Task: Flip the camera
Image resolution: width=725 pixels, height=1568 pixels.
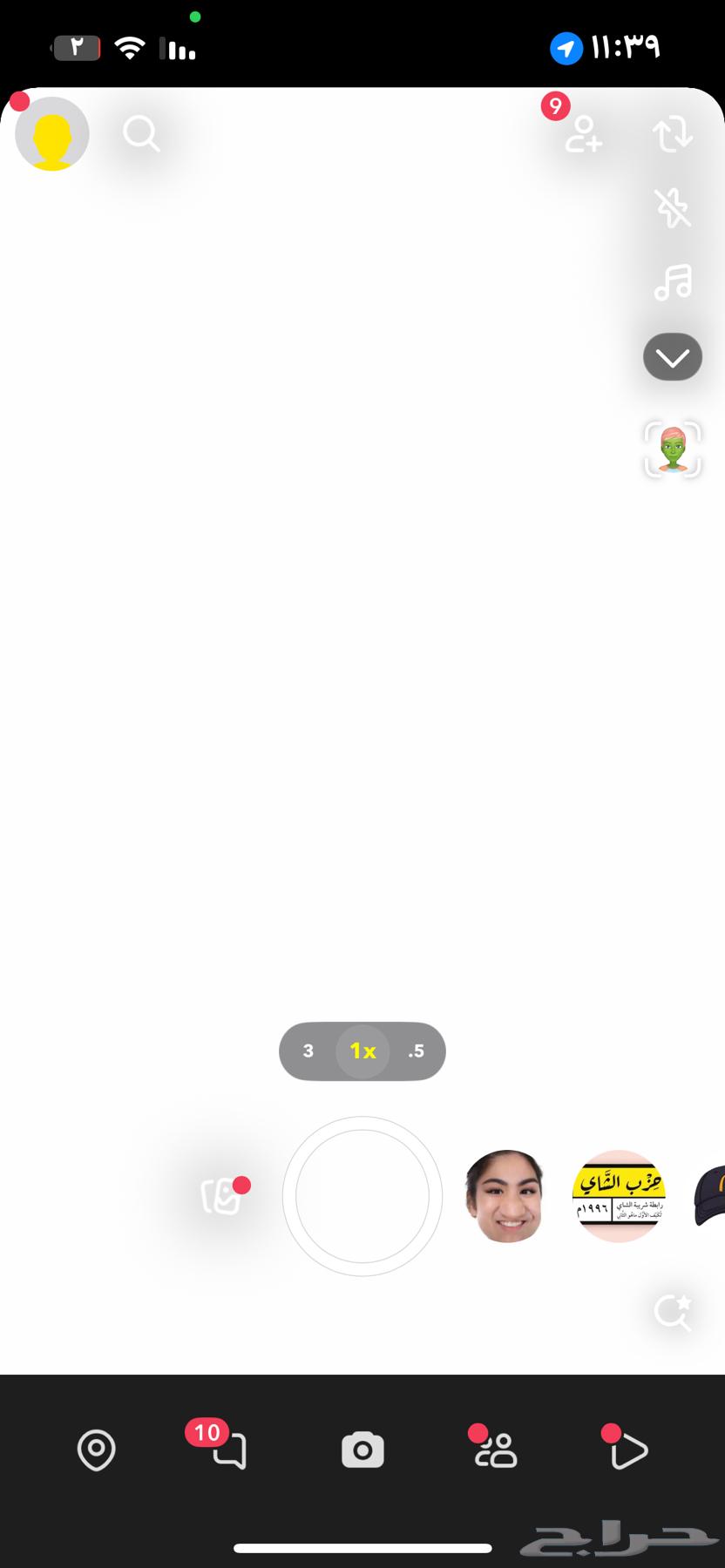Action: 673,134
